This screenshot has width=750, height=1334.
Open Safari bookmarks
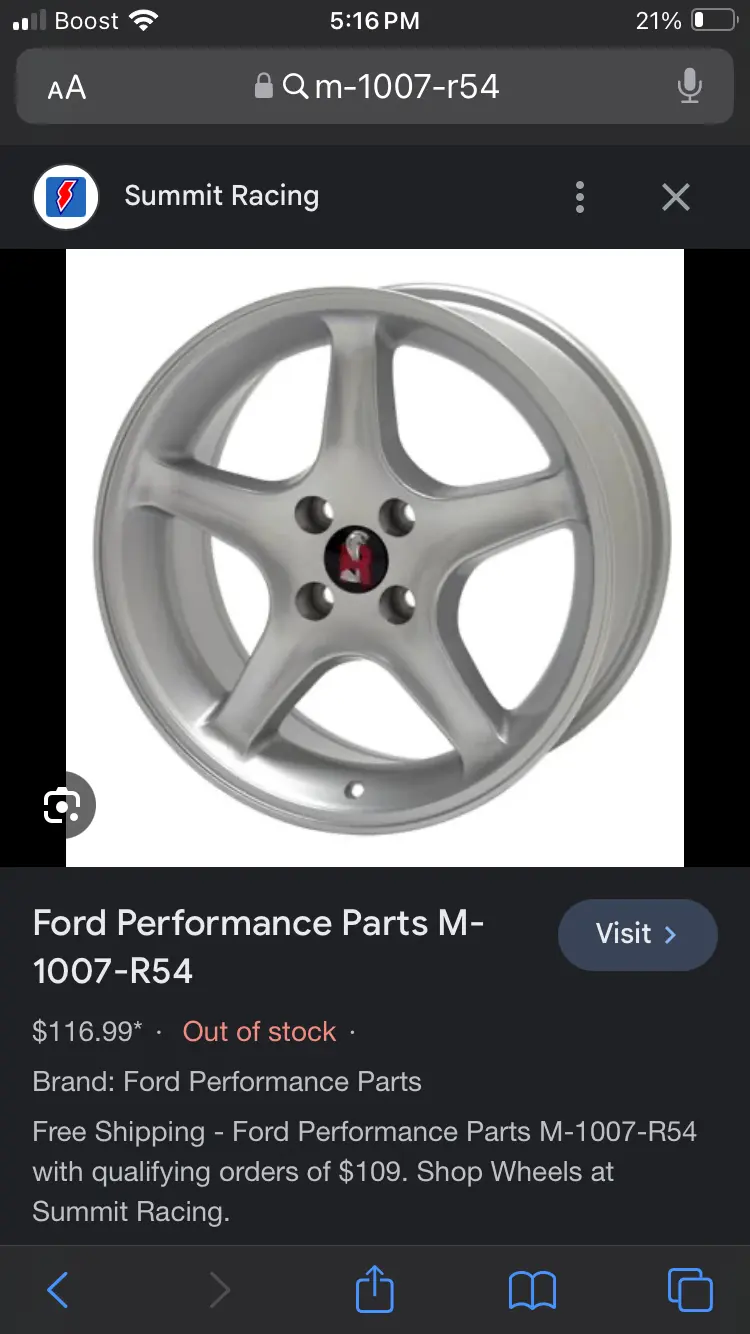532,1290
